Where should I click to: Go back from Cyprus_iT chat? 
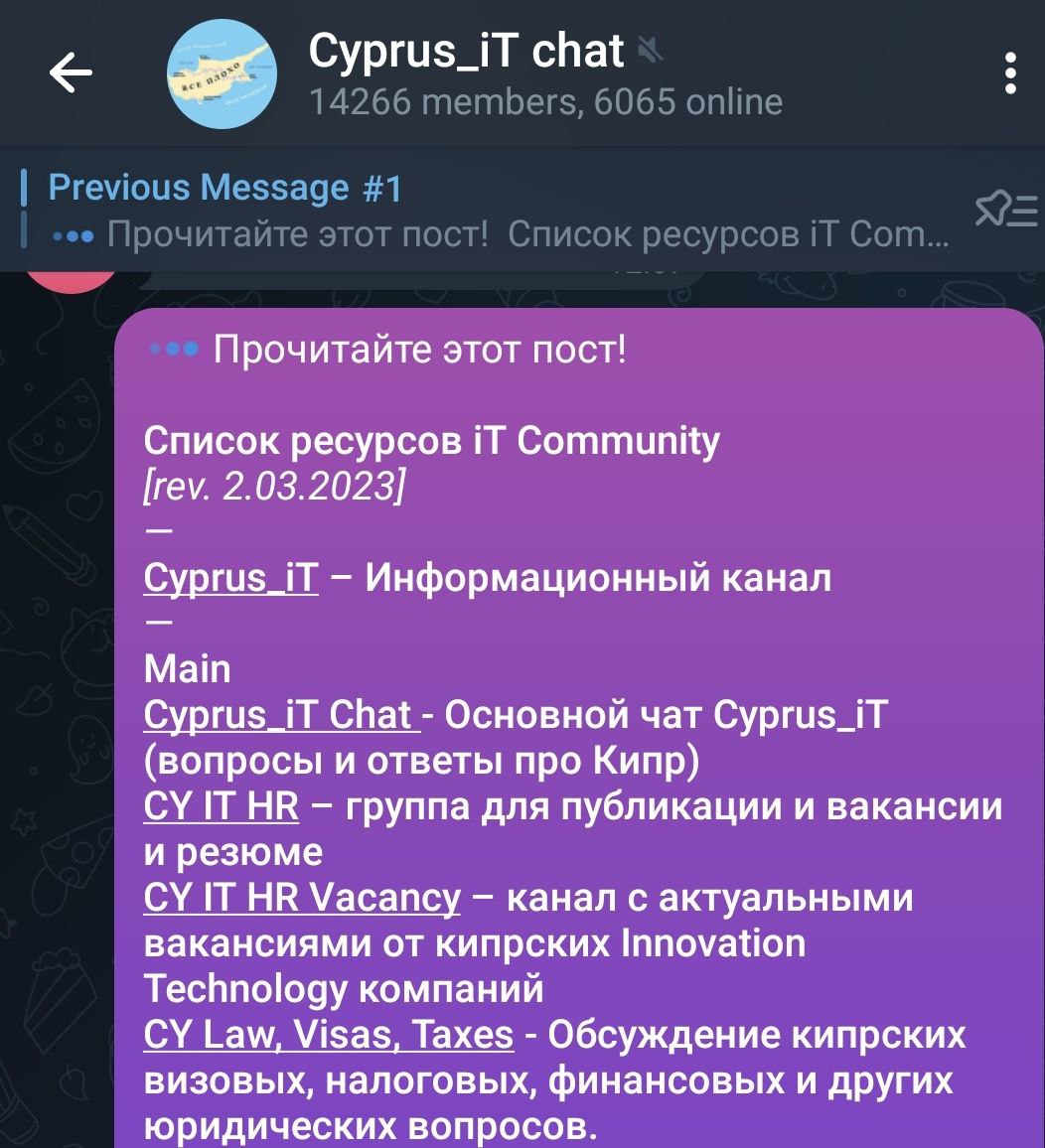click(71, 73)
